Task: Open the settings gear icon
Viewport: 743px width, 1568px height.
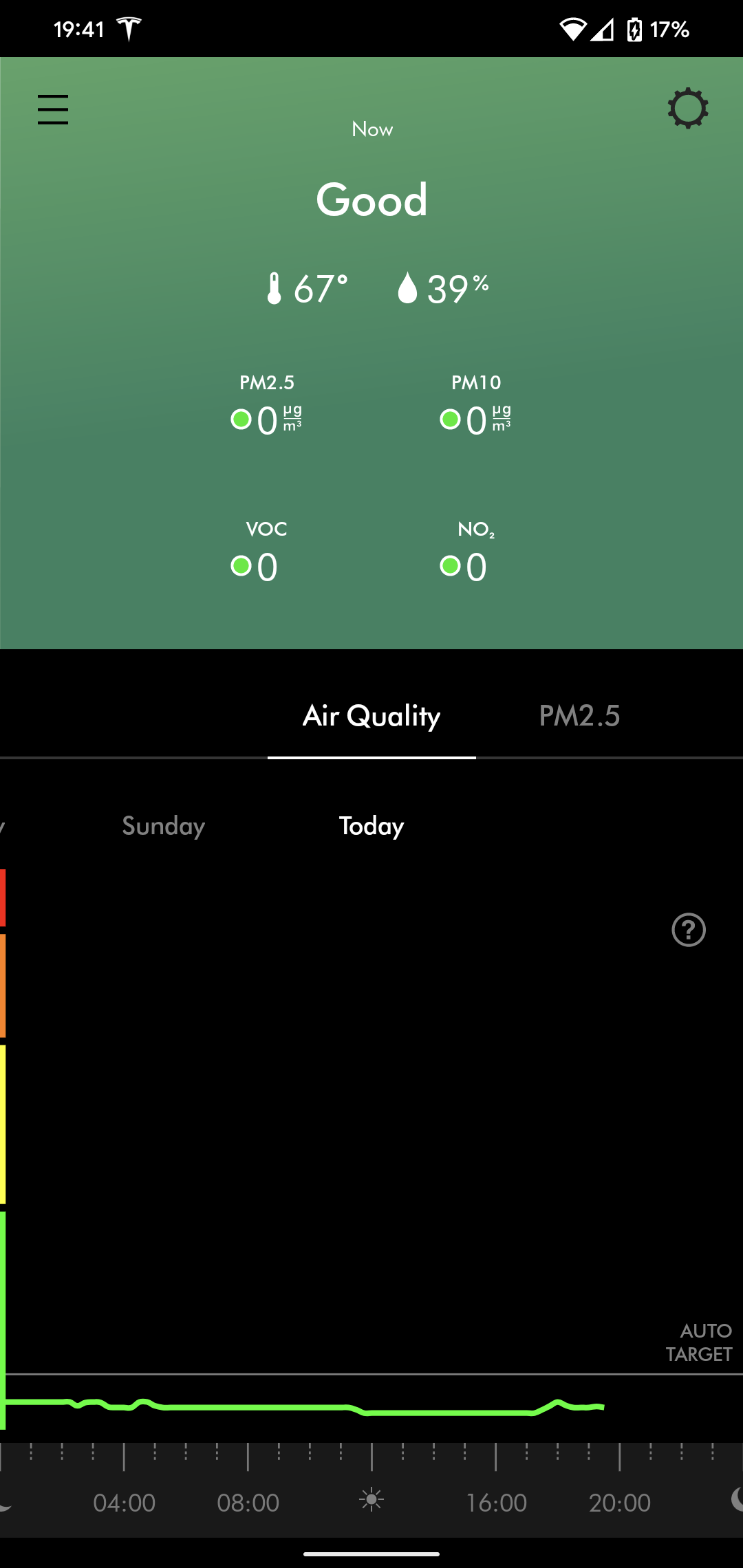Action: pos(688,108)
